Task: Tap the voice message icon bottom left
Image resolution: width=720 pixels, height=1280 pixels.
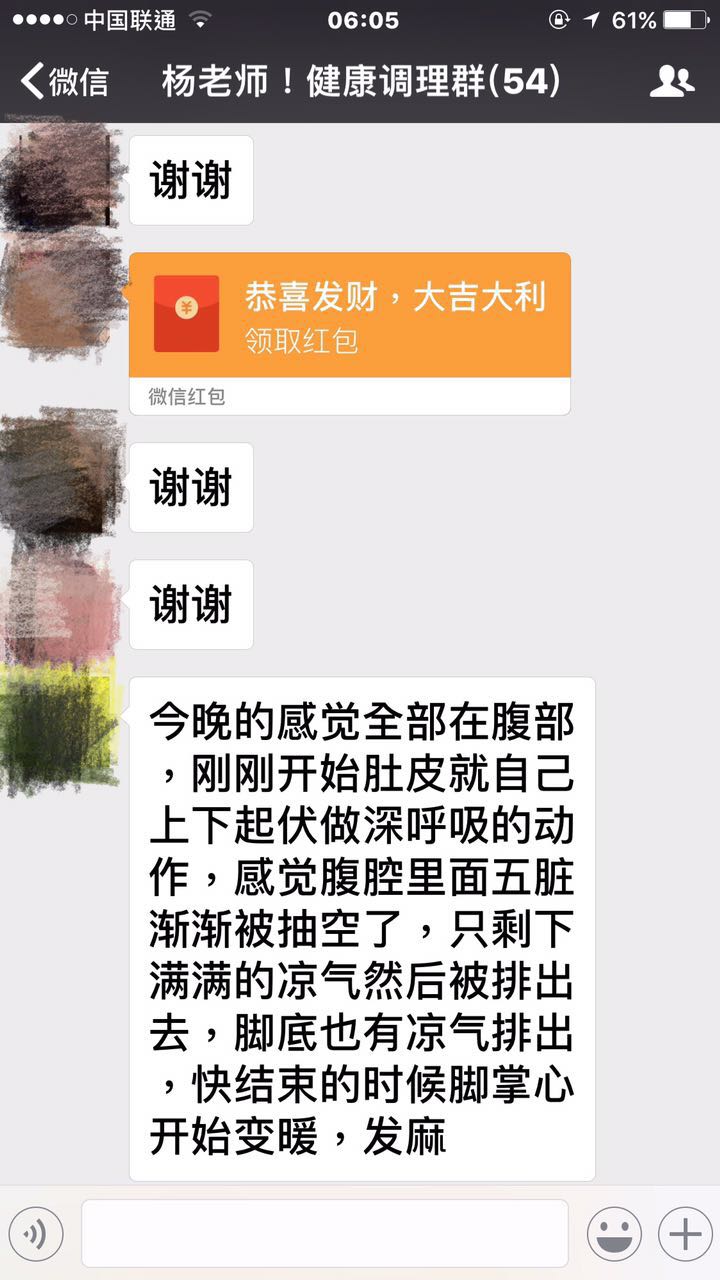Action: [x=35, y=1232]
